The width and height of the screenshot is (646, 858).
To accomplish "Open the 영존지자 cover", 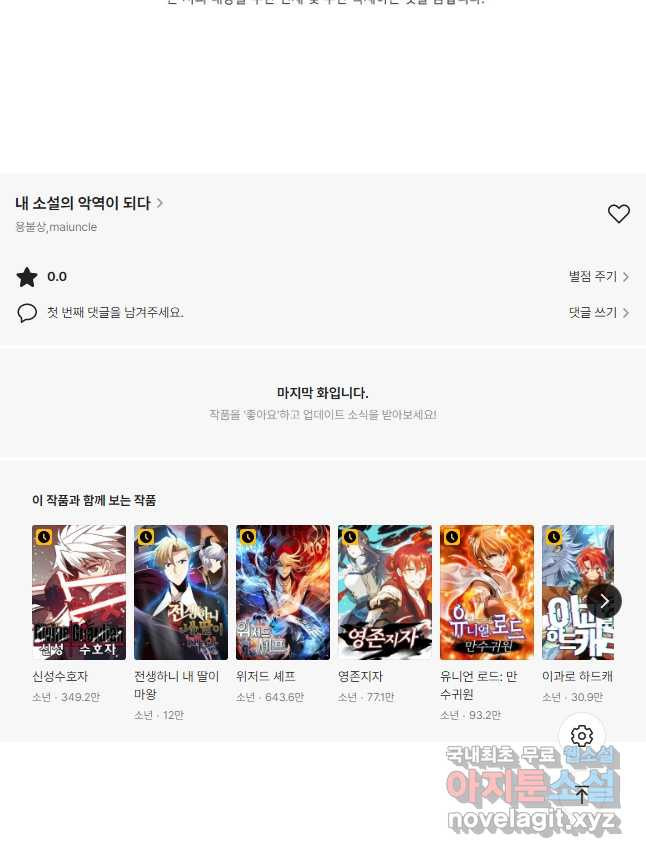I will click(385, 592).
